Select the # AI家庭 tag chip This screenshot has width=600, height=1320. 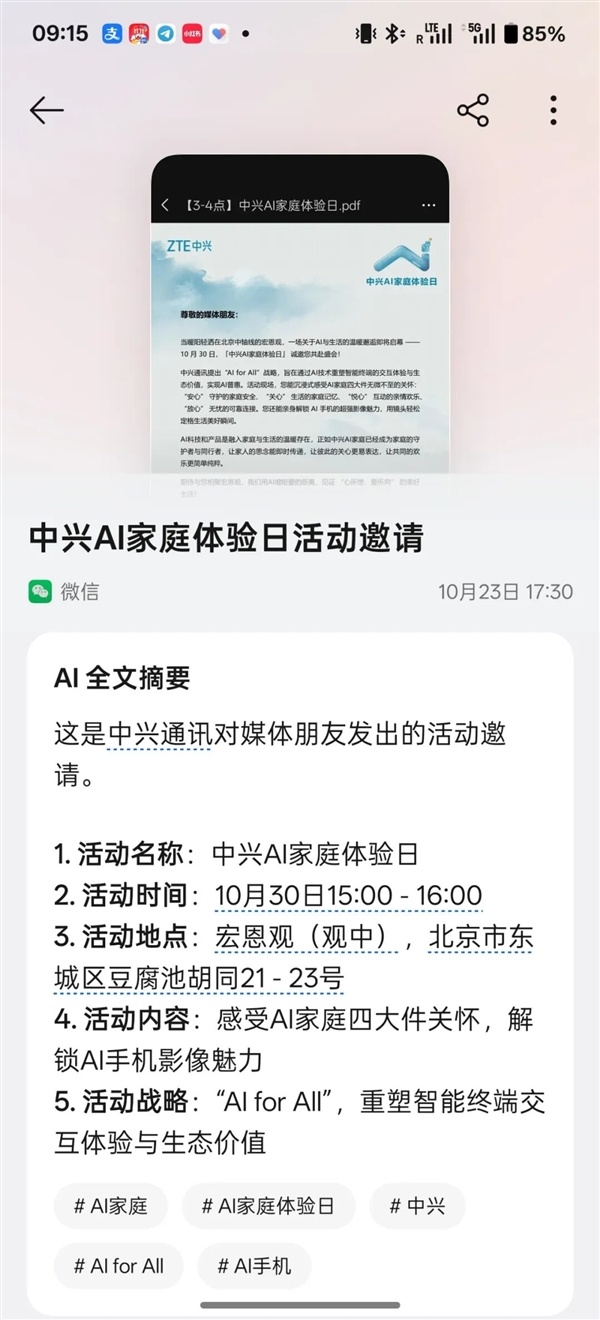point(111,1206)
